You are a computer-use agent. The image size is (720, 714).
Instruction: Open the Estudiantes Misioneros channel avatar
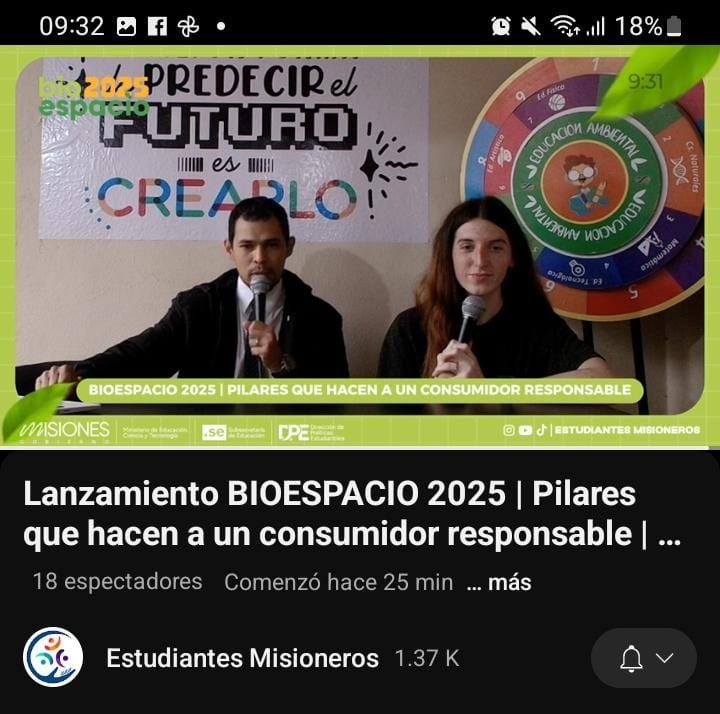pos(53,657)
